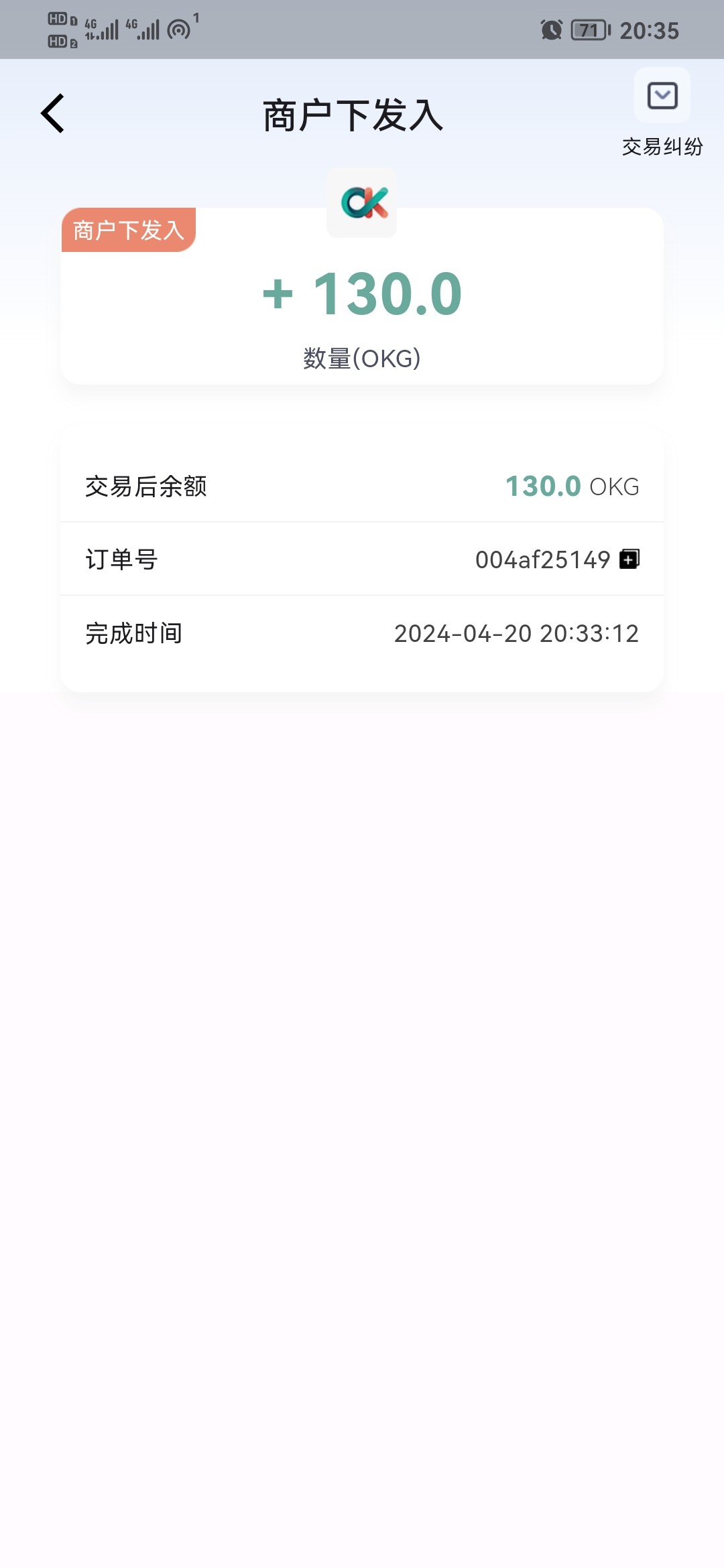
Task: Go back using the top-left arrow
Action: [53, 113]
